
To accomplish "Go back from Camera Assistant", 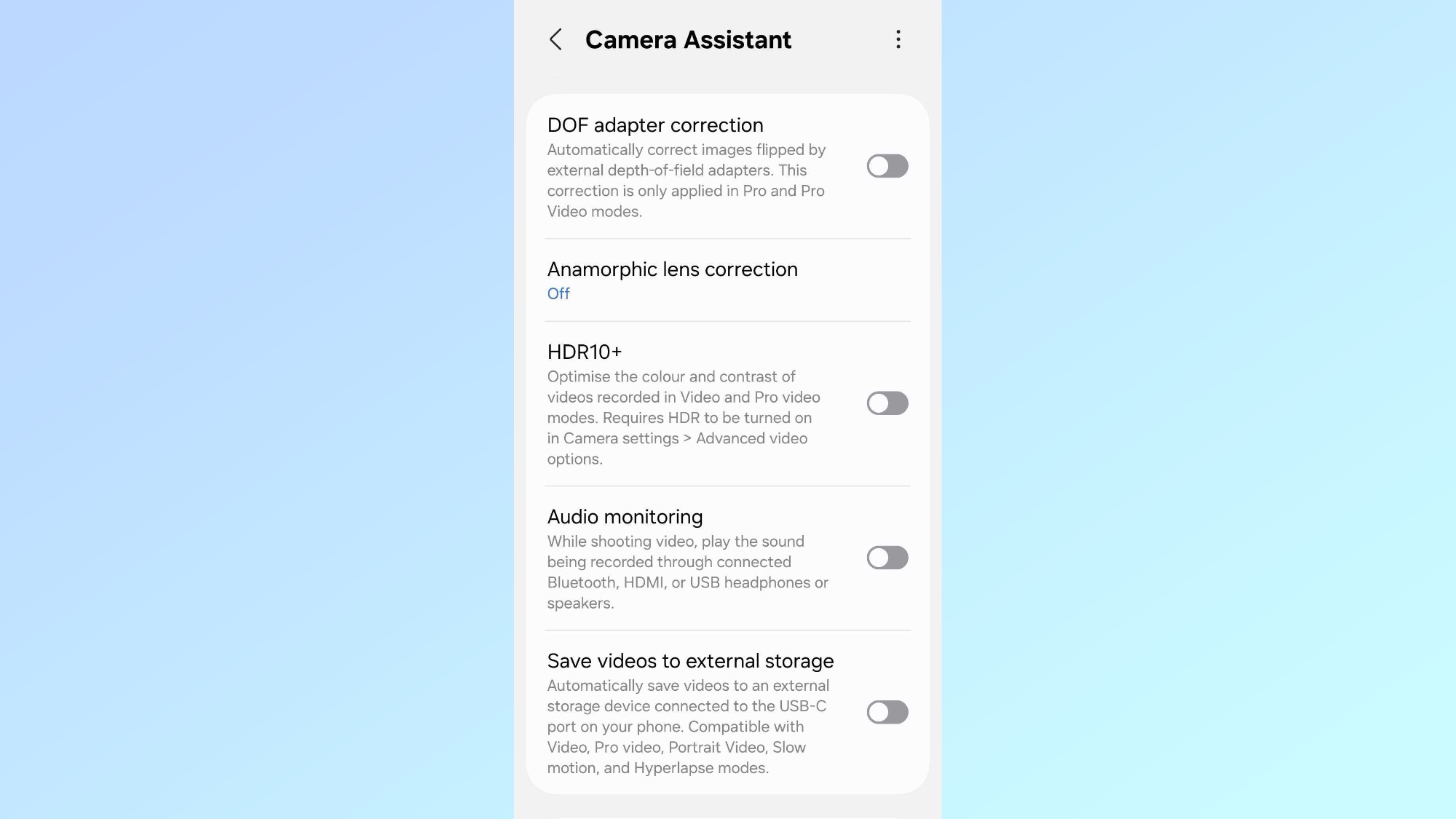I will coord(555,39).
